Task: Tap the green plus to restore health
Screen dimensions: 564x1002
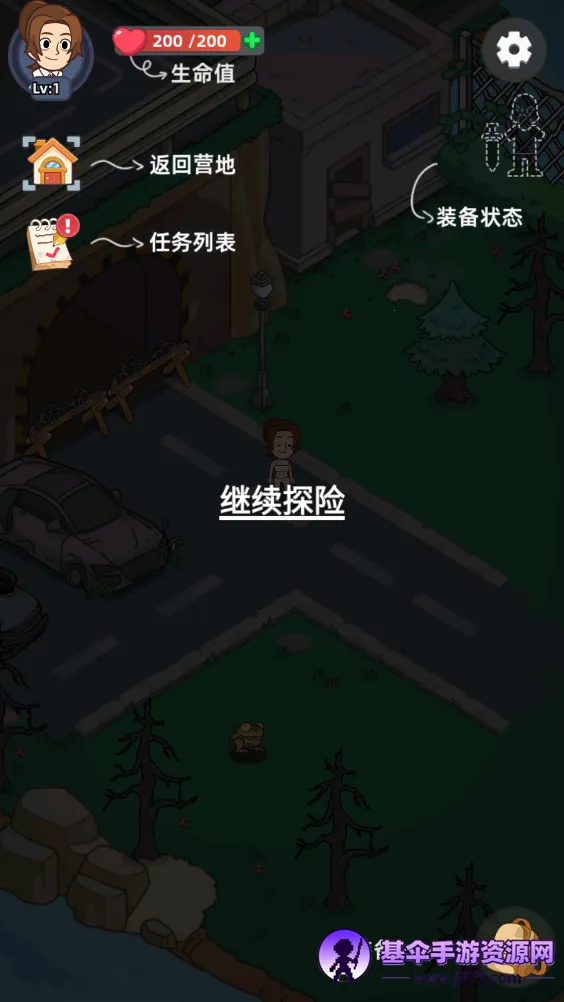Action: tap(253, 41)
